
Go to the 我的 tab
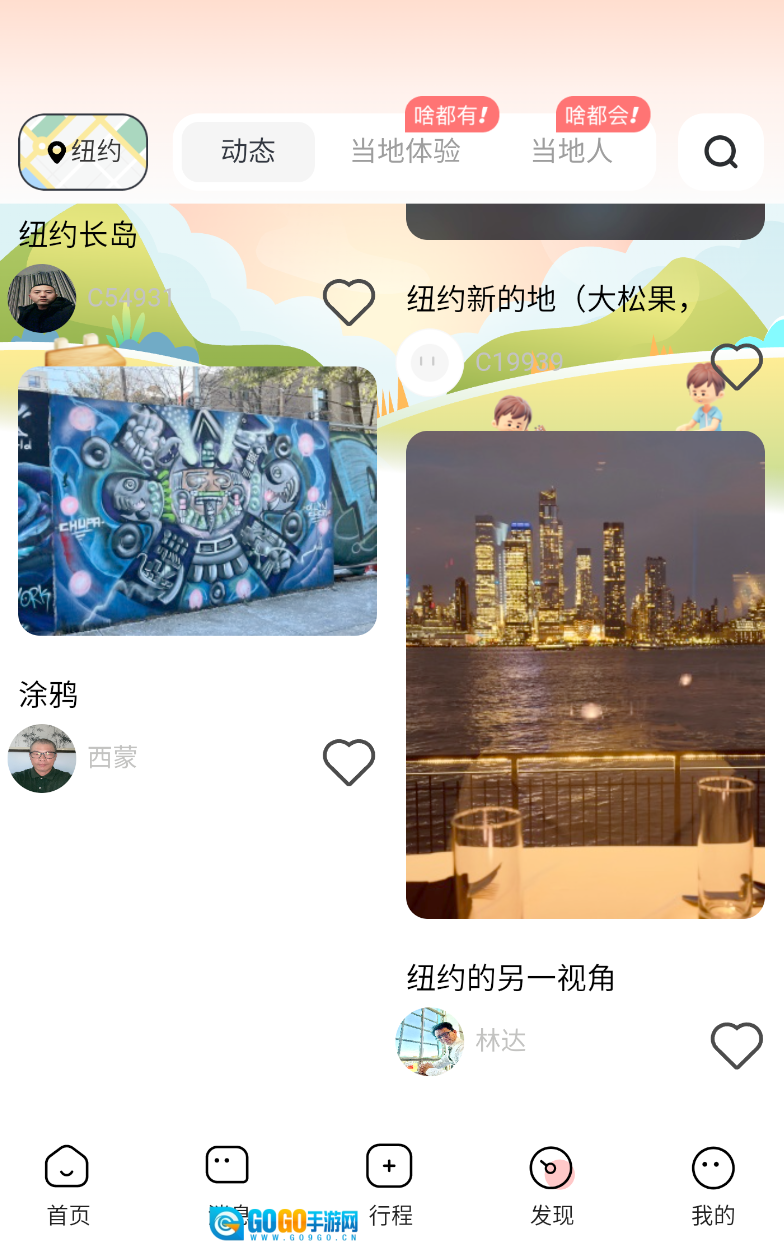[x=713, y=1185]
